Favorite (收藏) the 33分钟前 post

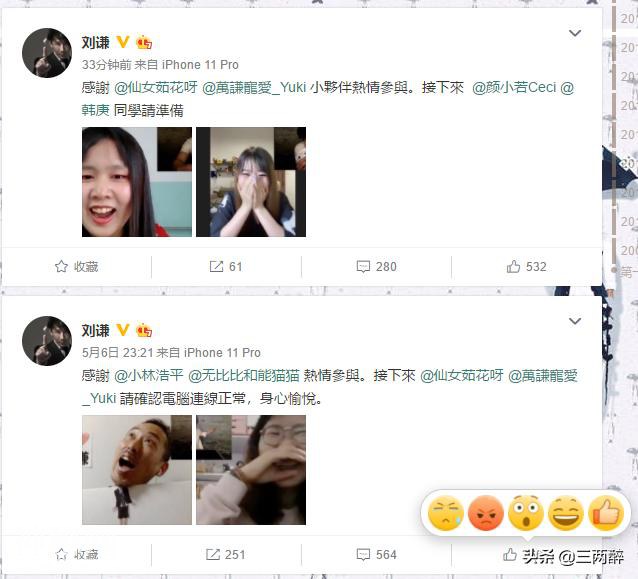tap(76, 267)
